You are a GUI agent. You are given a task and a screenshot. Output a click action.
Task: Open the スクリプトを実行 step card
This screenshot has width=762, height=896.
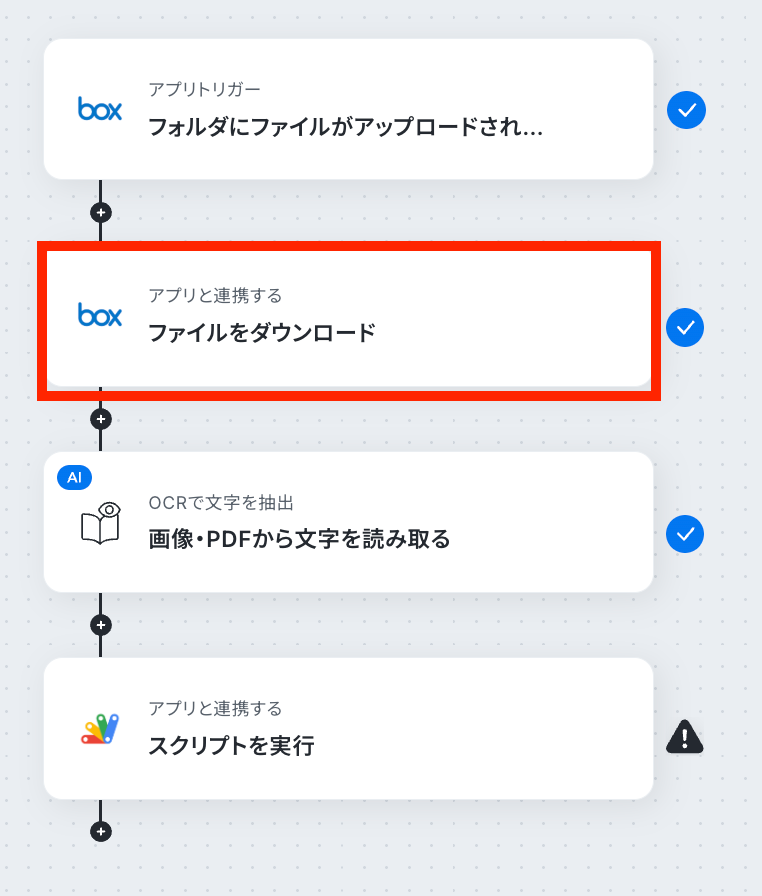pyautogui.click(x=347, y=729)
